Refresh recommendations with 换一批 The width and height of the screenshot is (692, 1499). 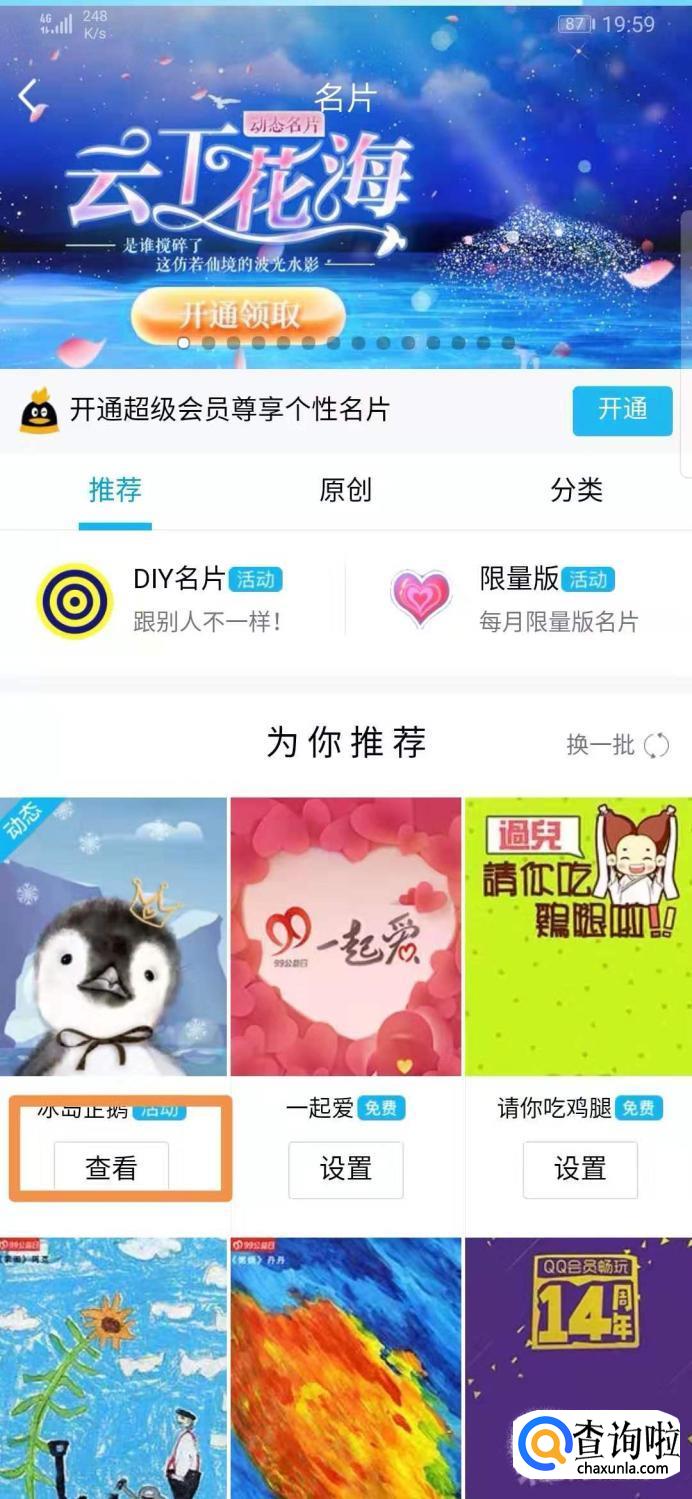pos(617,745)
